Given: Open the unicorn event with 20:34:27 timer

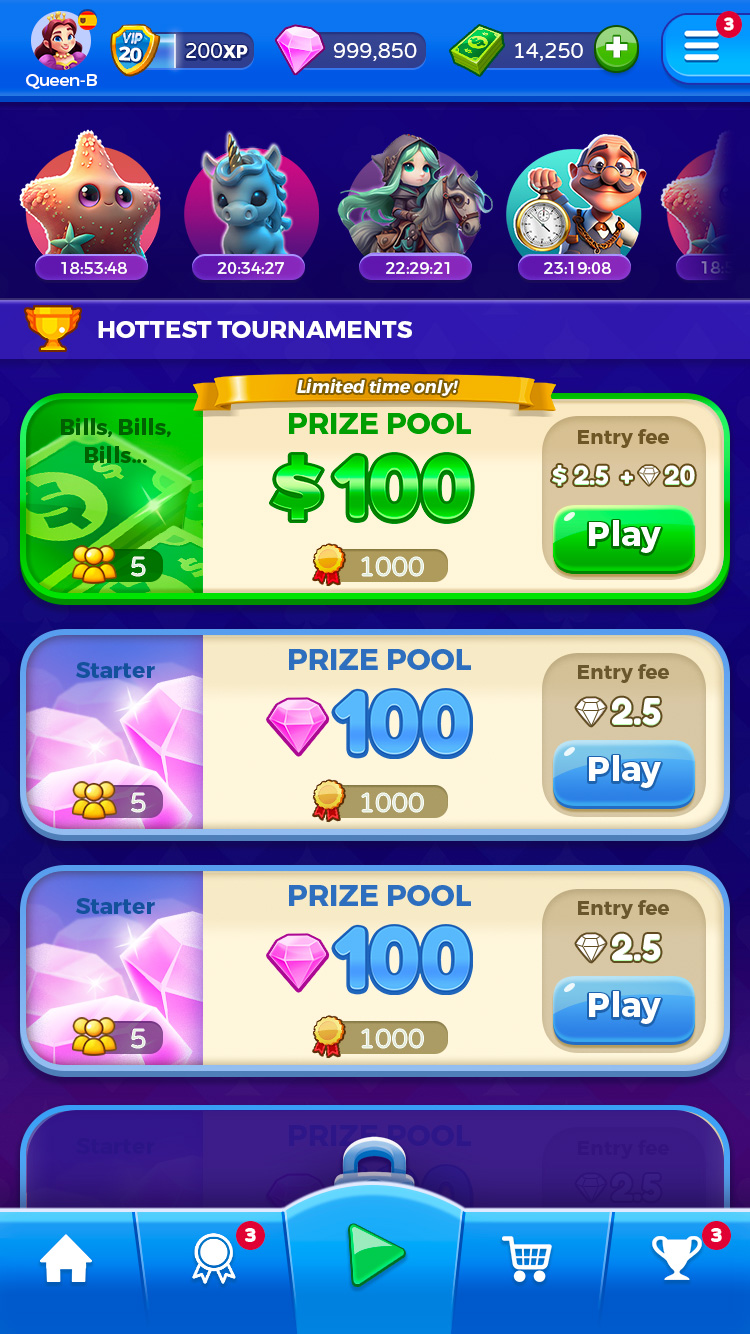Looking at the screenshot, I should (x=251, y=205).
